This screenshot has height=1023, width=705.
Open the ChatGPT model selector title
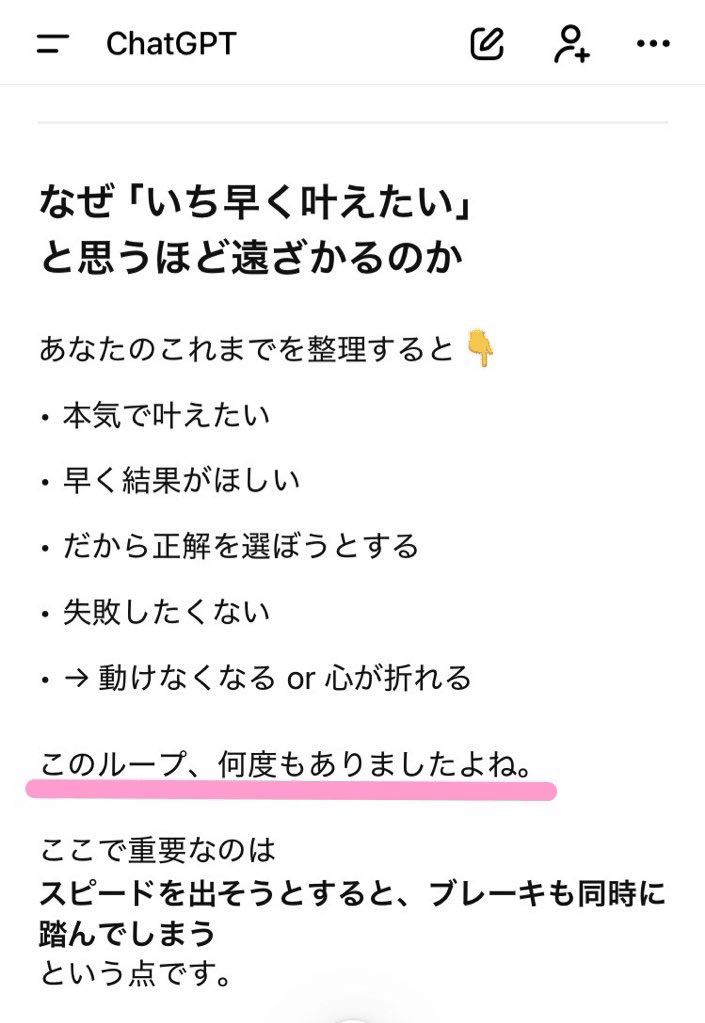[x=171, y=44]
